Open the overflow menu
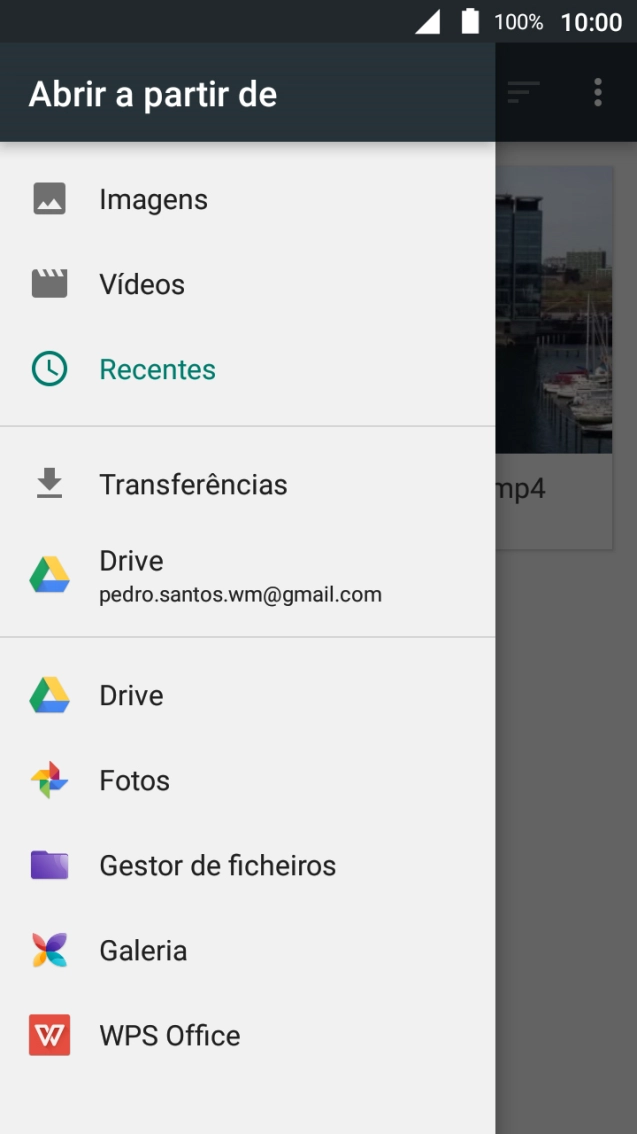 point(598,93)
